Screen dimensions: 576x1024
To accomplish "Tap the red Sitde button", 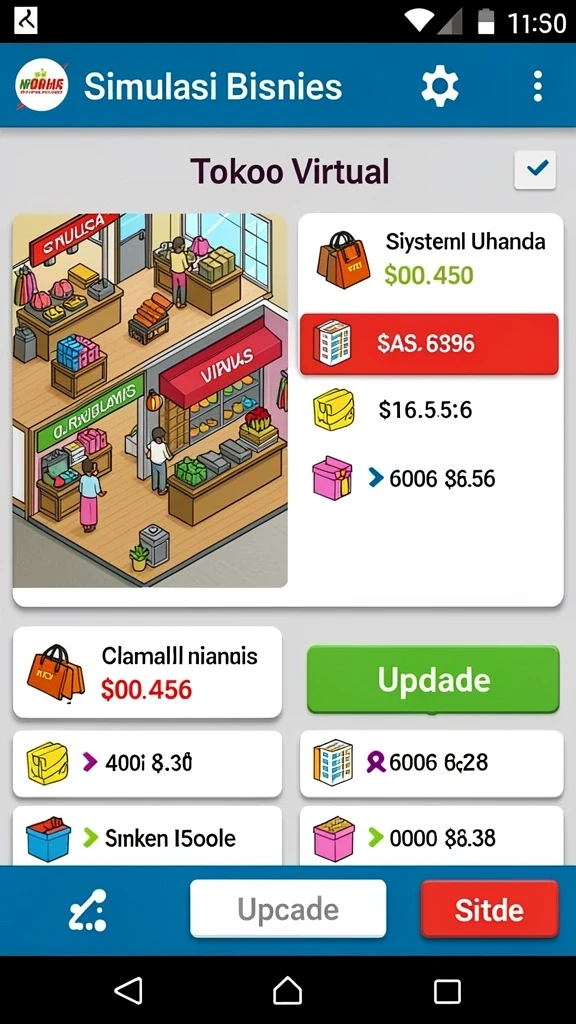I will pyautogui.click(x=489, y=909).
